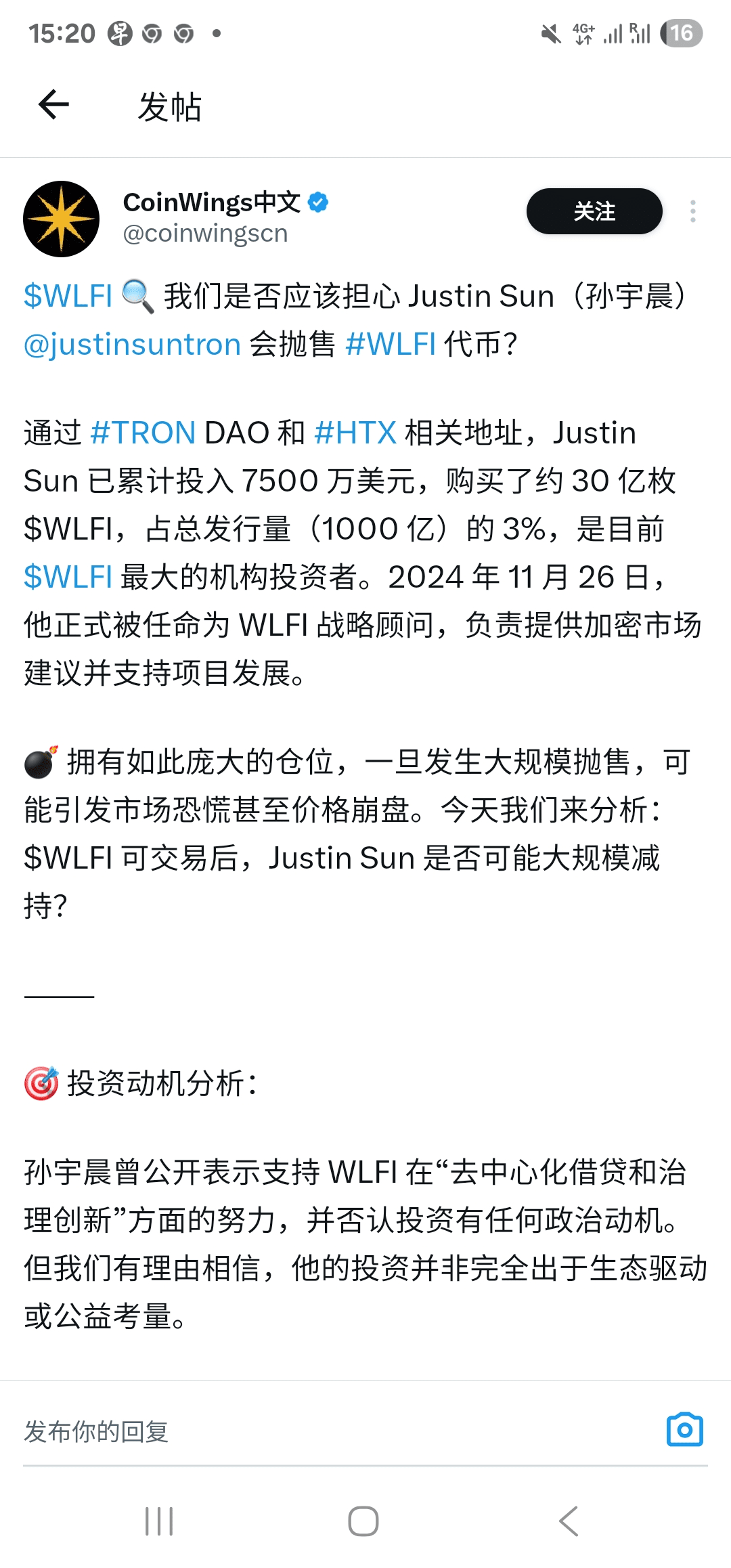Open the post's three-dot overflow menu
Screen dimensions: 731x1568
(x=692, y=211)
